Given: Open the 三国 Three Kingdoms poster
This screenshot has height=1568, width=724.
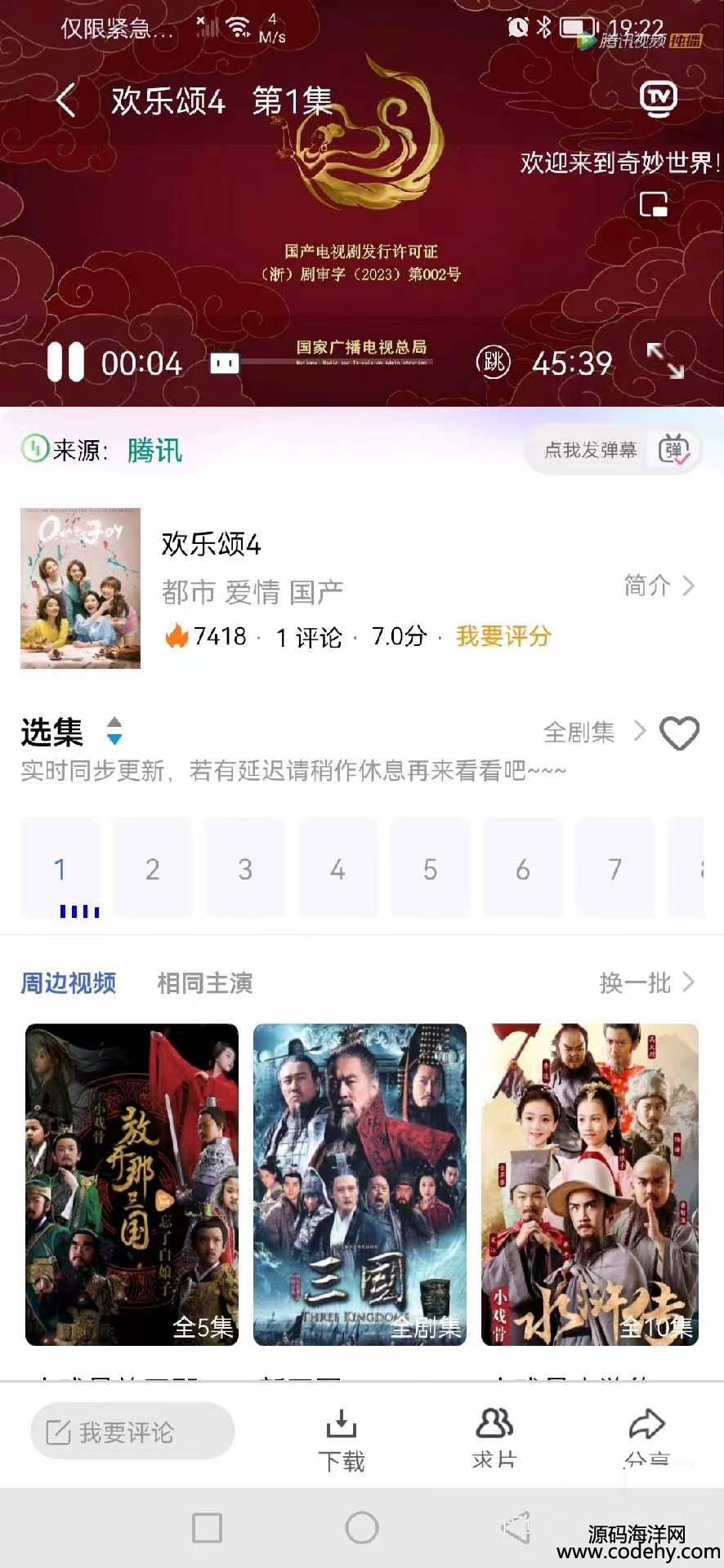Looking at the screenshot, I should [360, 1184].
